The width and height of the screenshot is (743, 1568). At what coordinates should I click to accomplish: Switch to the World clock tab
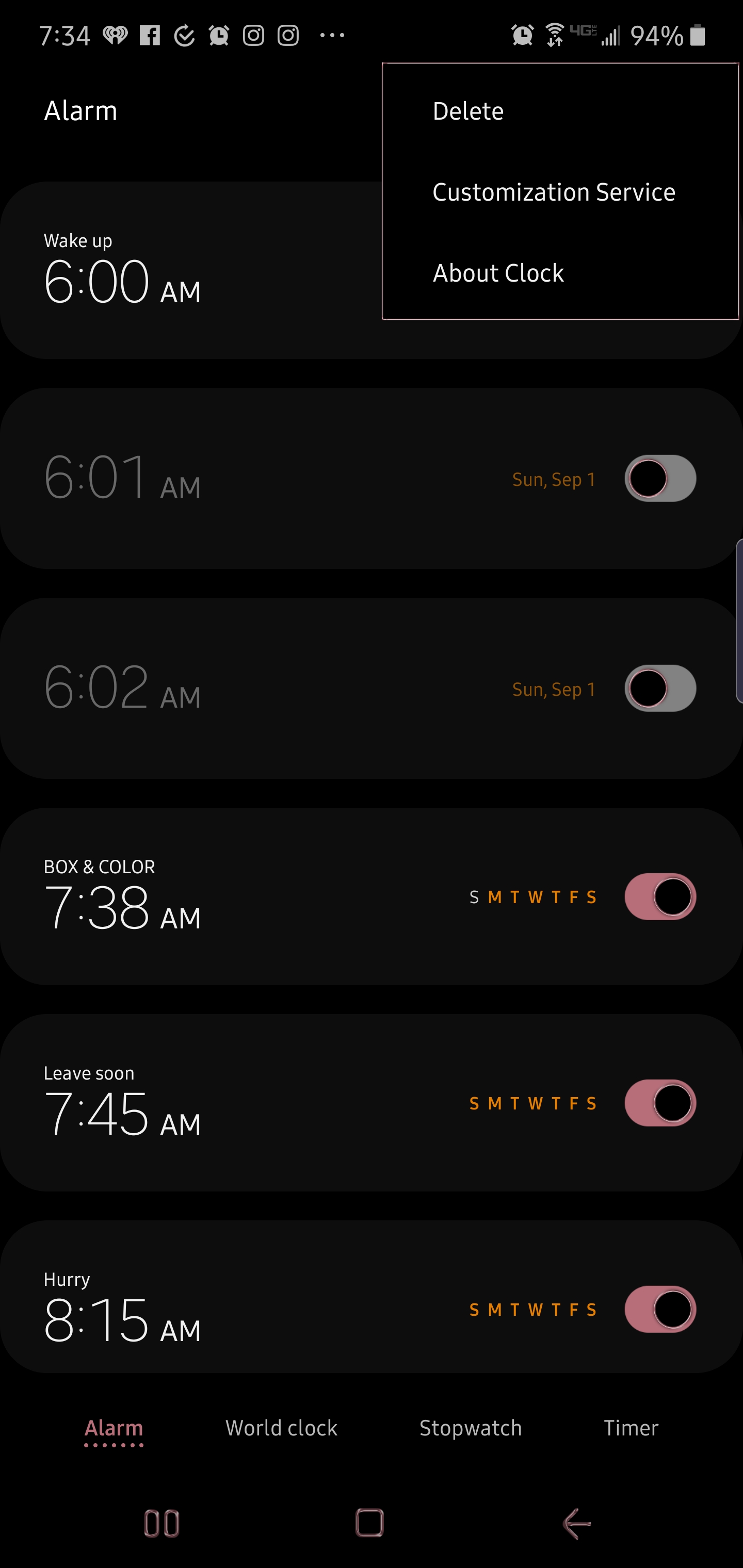point(281,1428)
